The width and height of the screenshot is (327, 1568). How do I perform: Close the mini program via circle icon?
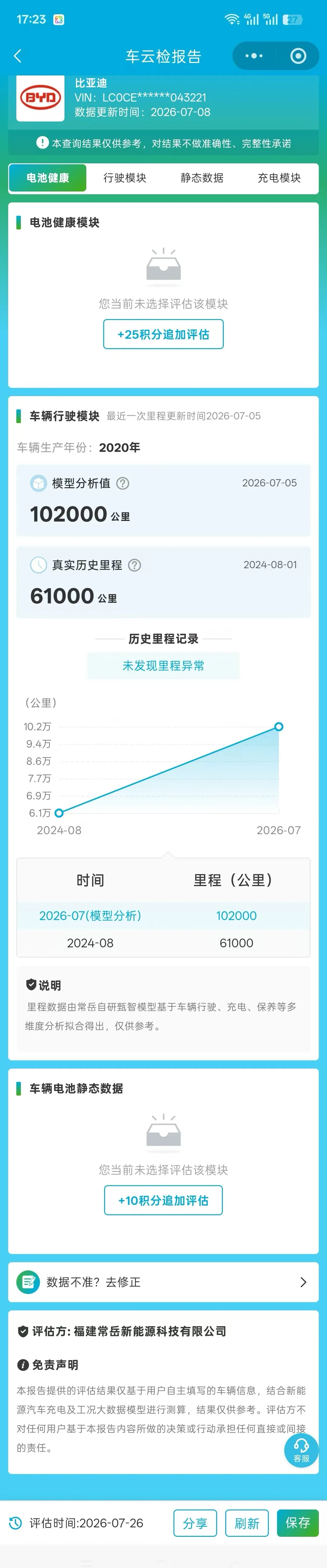click(299, 56)
